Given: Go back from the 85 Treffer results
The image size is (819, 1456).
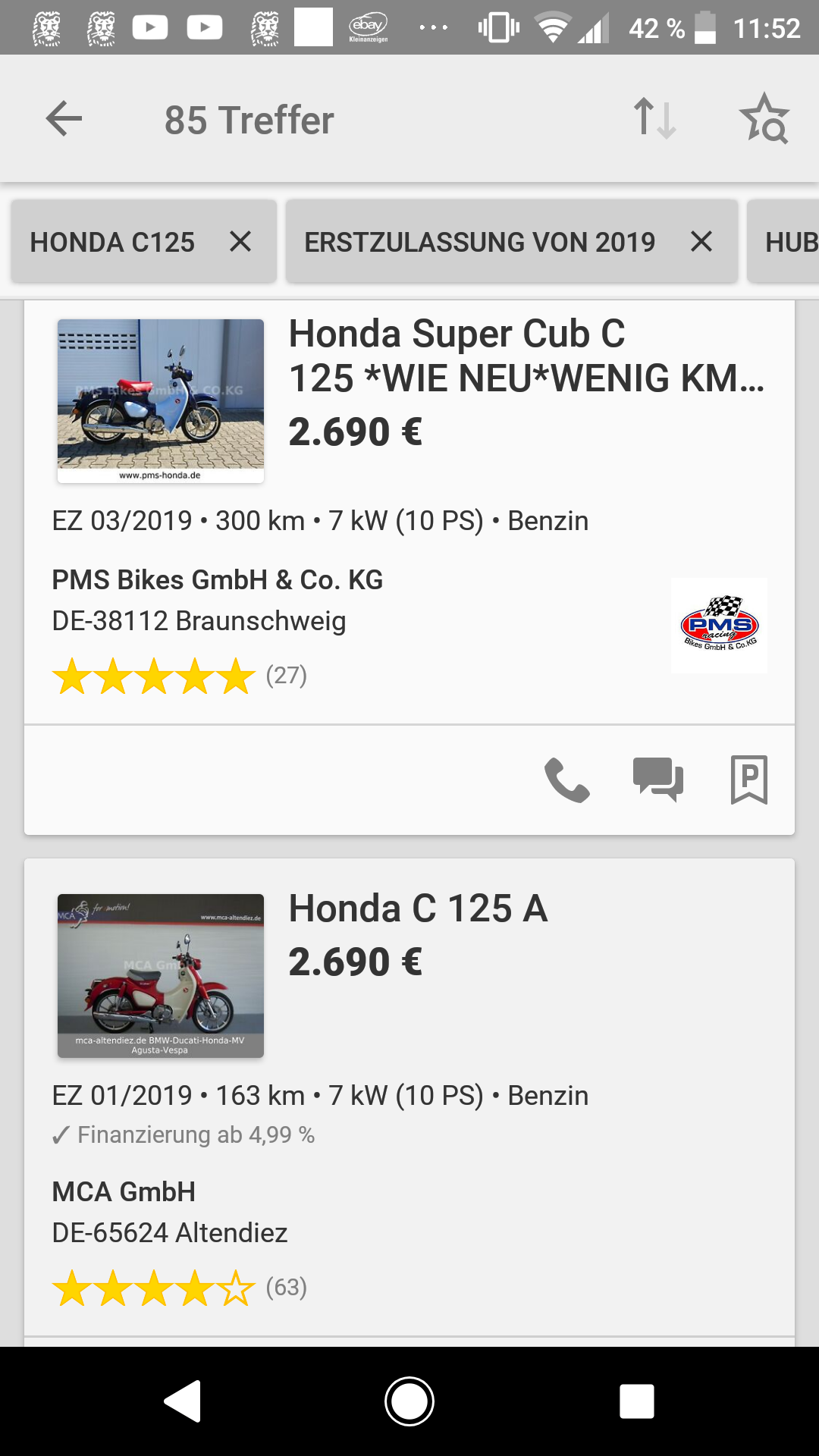Looking at the screenshot, I should (64, 119).
